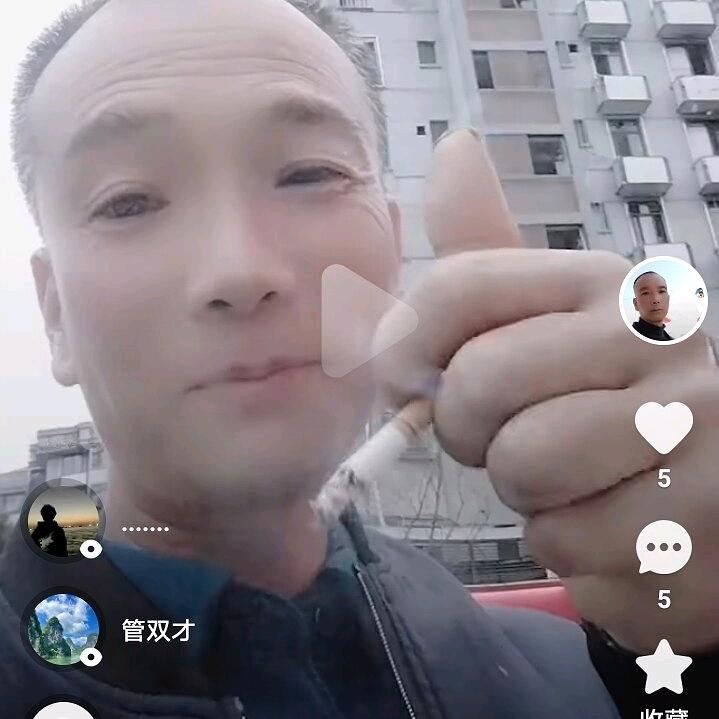
Task: Open the sunset-avatar user's profile
Action: [64, 522]
